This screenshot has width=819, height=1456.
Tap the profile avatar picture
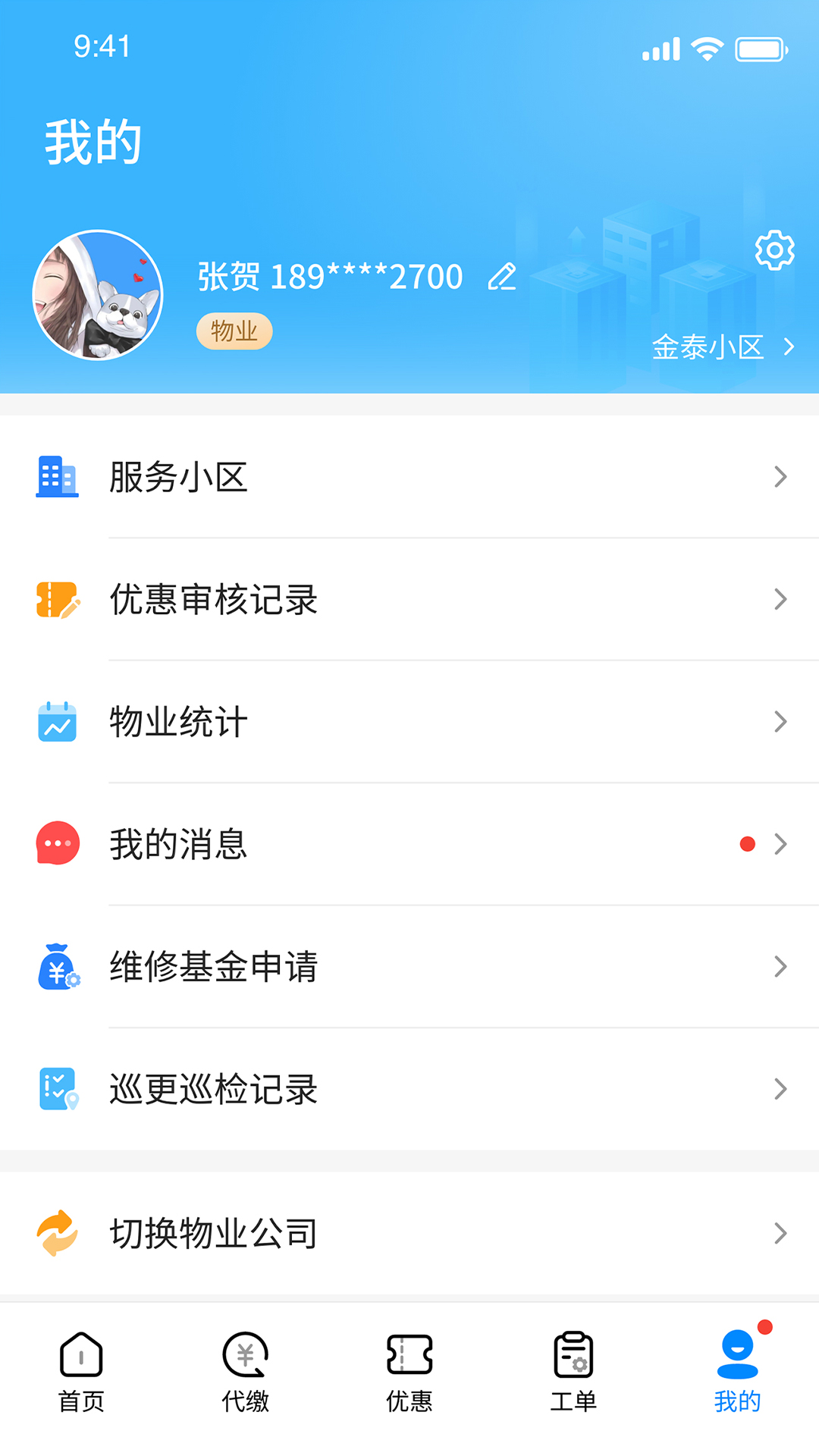pos(98,295)
